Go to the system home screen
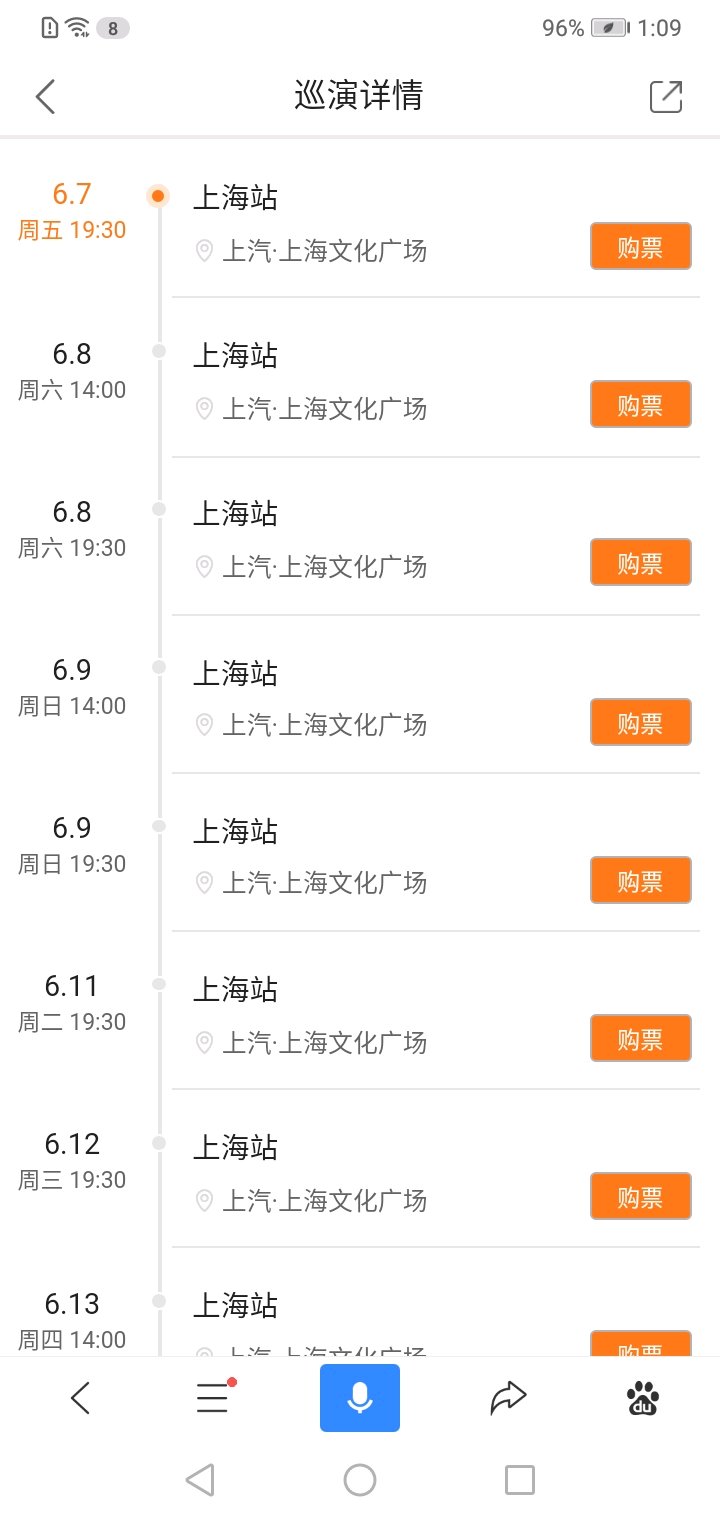 tap(360, 1479)
